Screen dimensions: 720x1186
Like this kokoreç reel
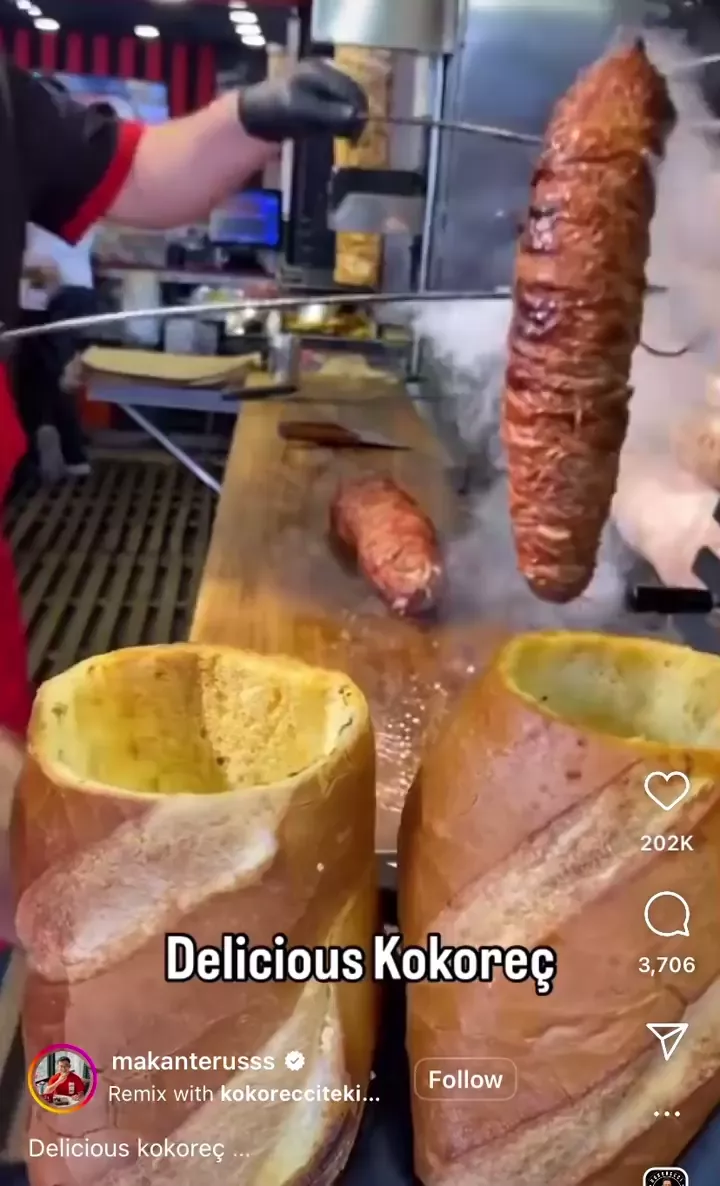(x=666, y=792)
